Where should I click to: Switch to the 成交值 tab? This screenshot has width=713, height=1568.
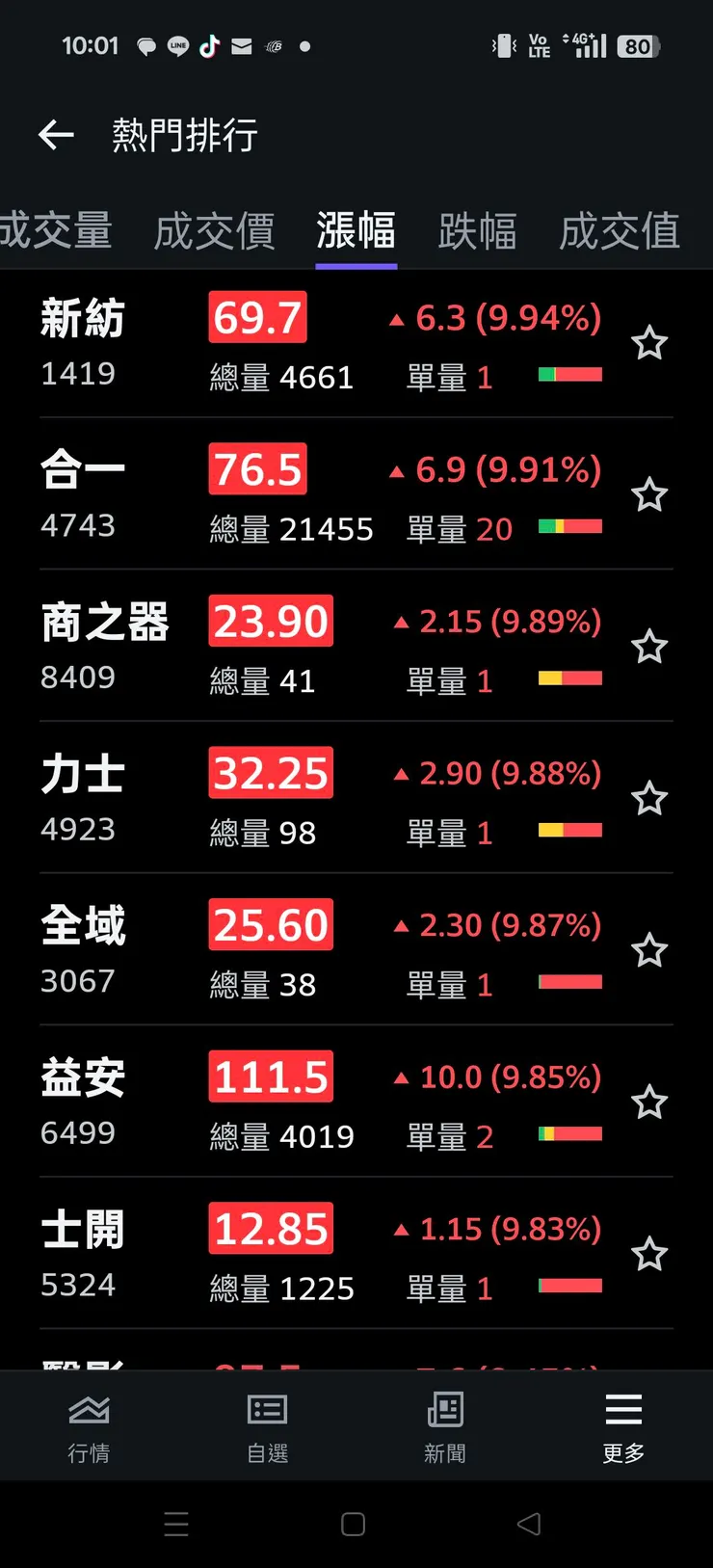(x=619, y=231)
